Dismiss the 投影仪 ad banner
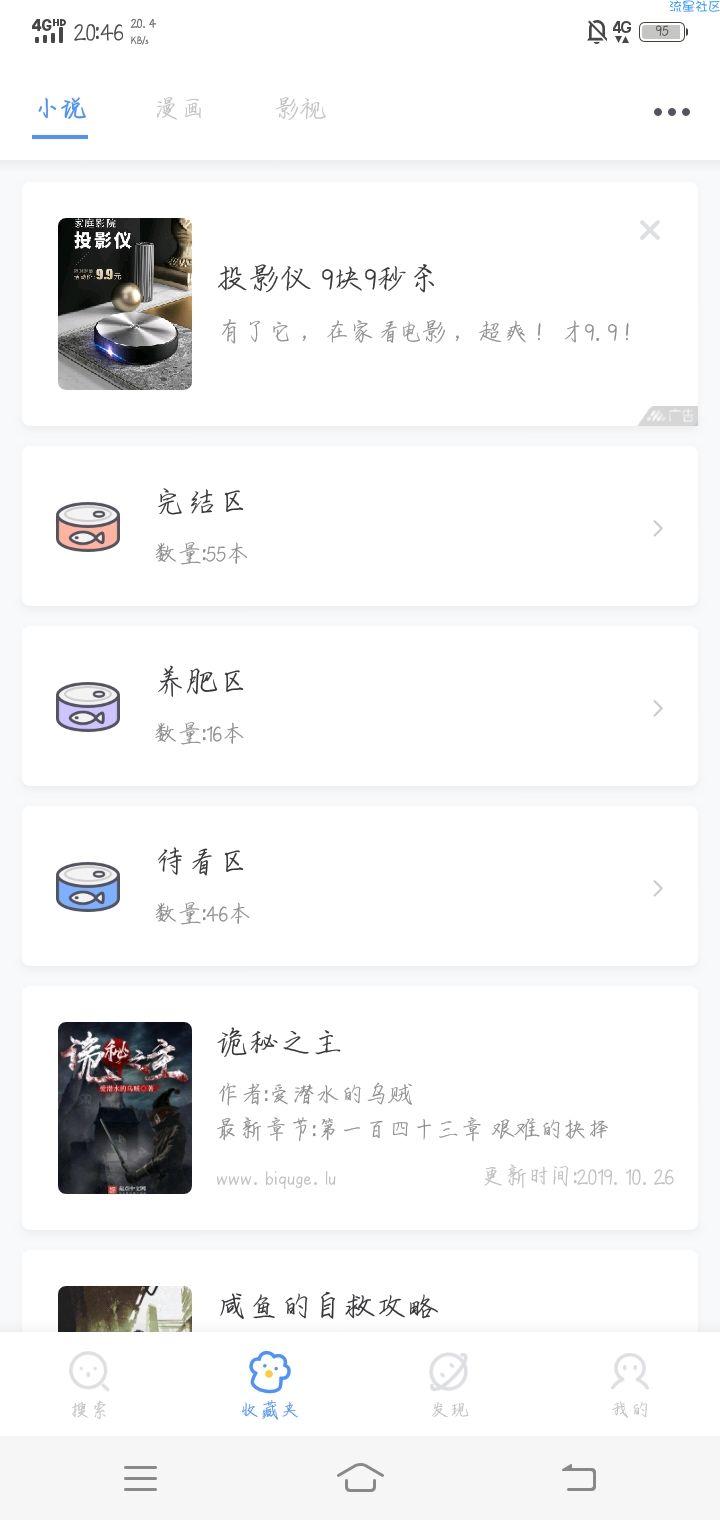This screenshot has height=1520, width=720. pos(650,230)
